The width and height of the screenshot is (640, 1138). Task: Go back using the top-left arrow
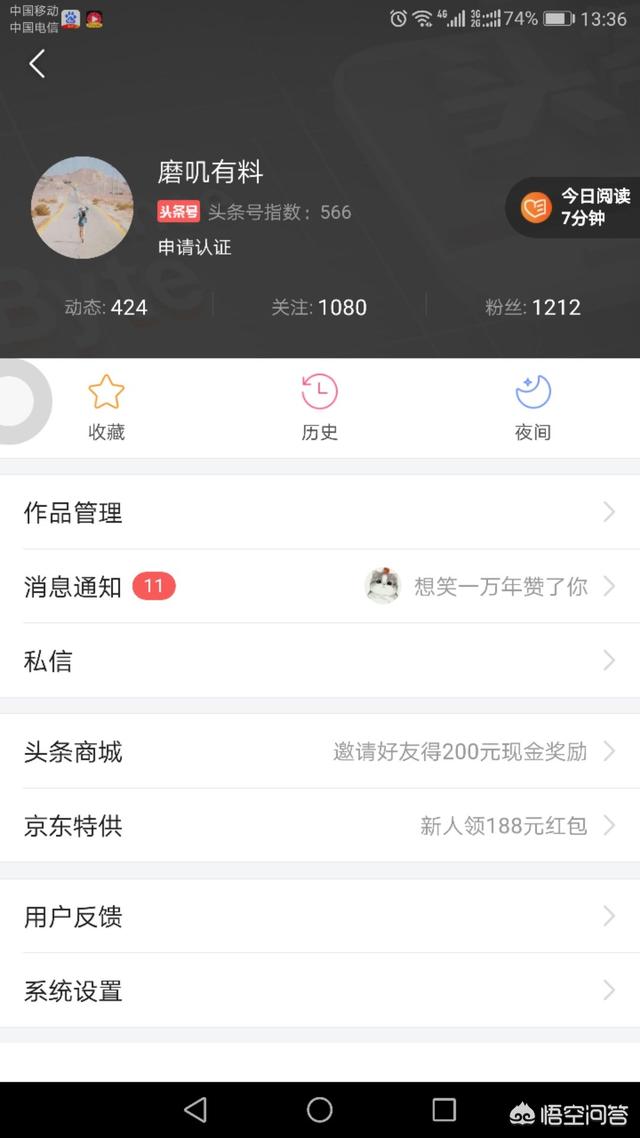coord(37,65)
